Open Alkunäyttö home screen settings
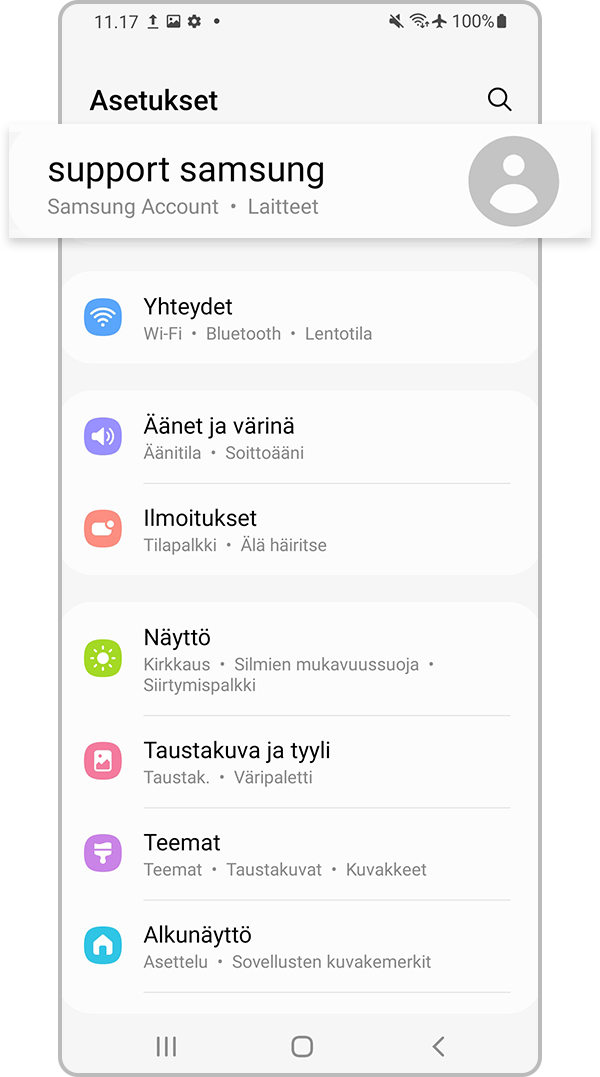Image resolution: width=600 pixels, height=1077 pixels. click(x=300, y=946)
